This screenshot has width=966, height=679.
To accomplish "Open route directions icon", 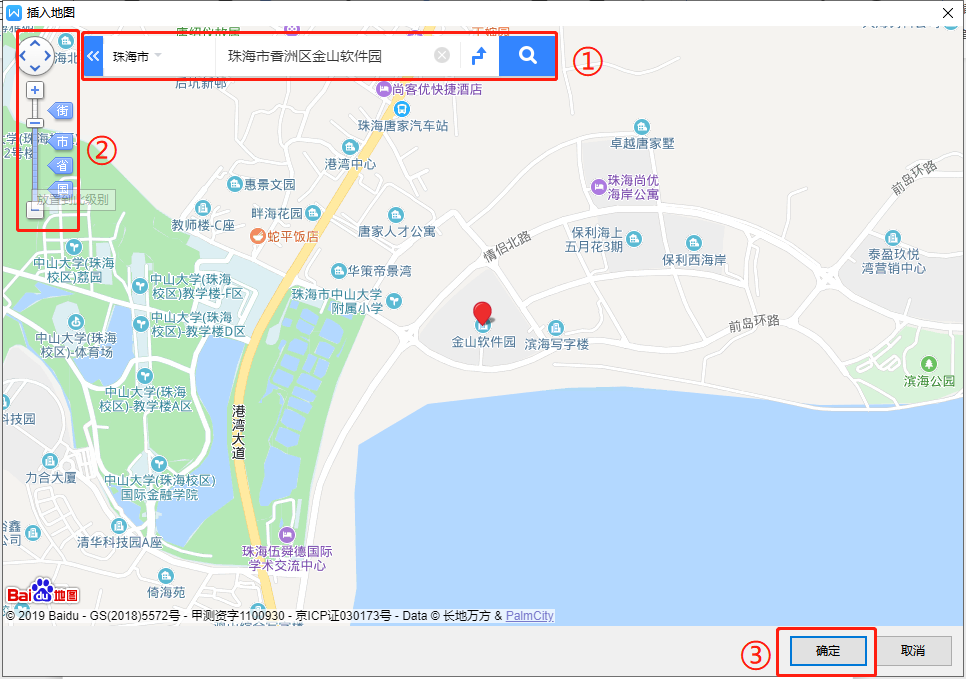I will tap(478, 56).
